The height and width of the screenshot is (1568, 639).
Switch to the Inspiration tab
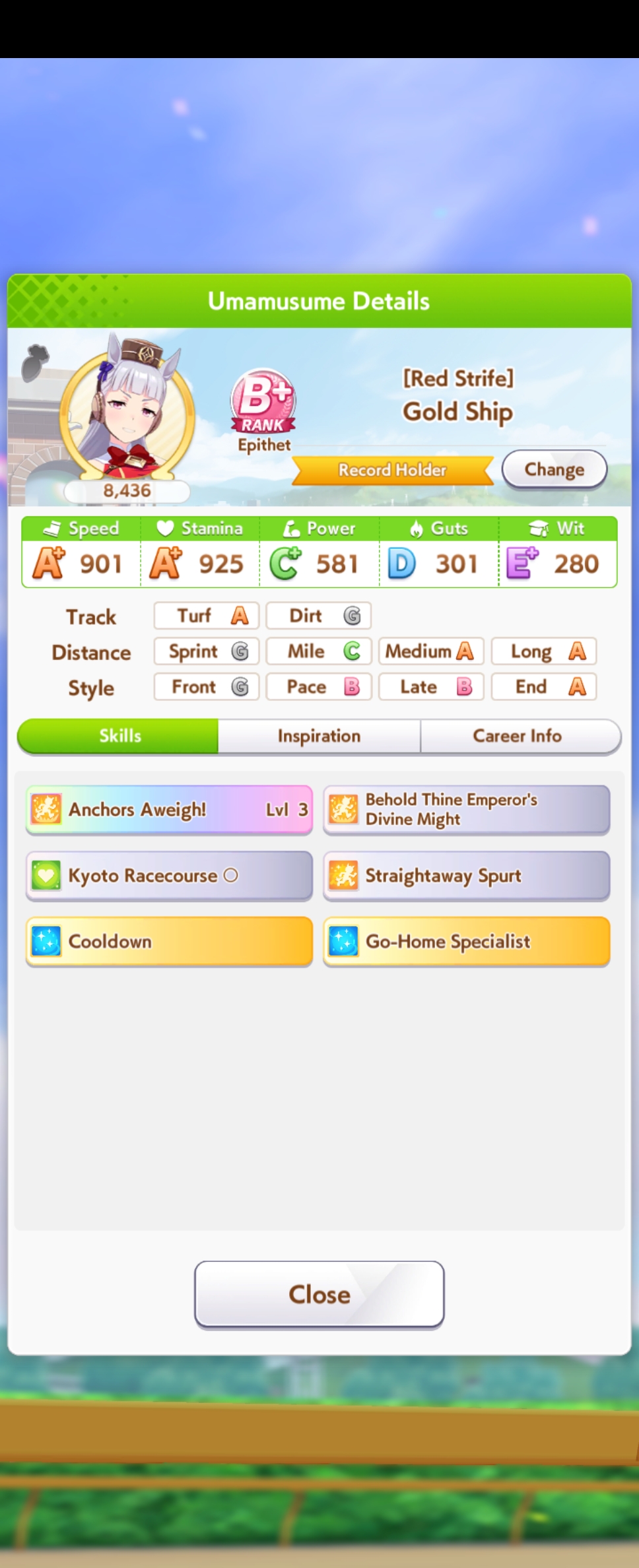click(x=319, y=736)
